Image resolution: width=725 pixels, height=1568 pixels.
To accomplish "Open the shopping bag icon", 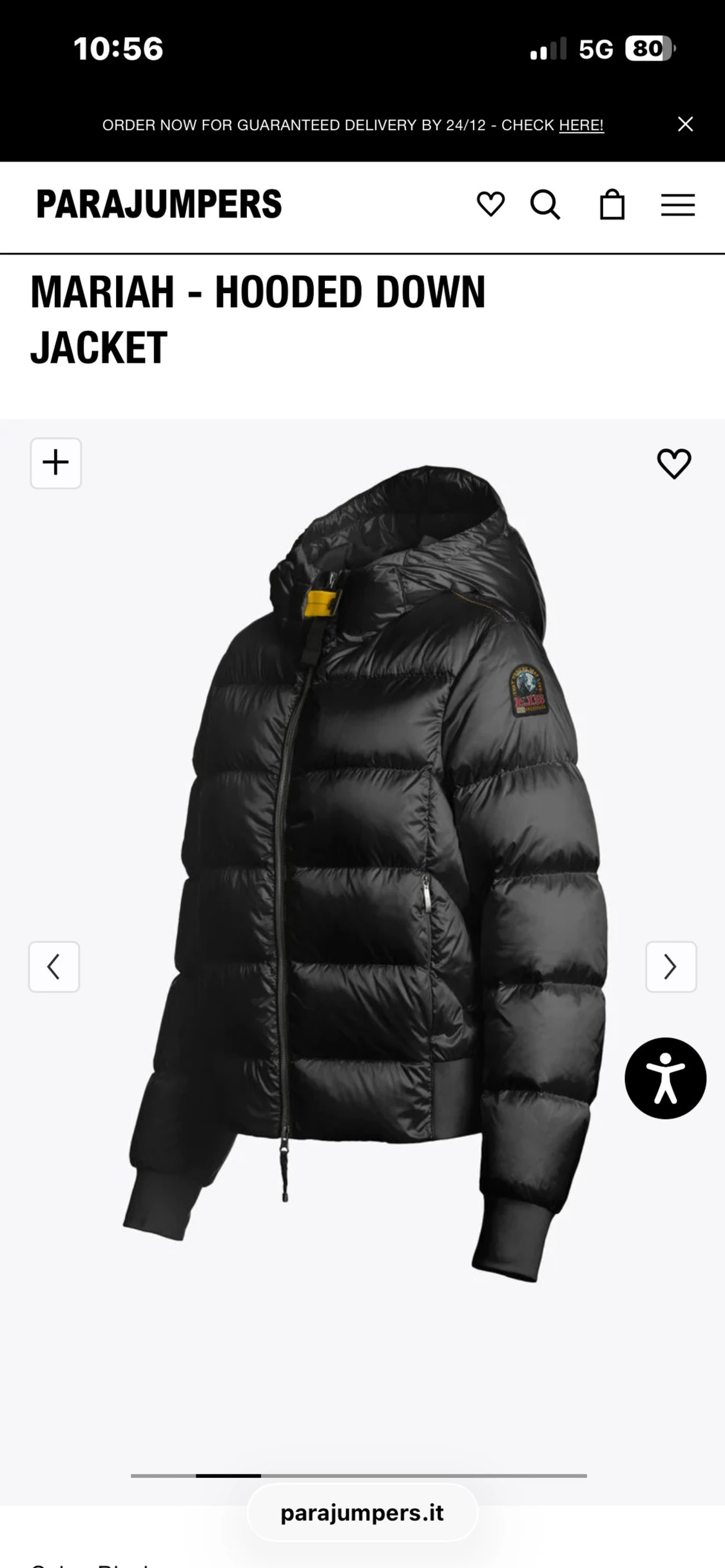I will [613, 206].
